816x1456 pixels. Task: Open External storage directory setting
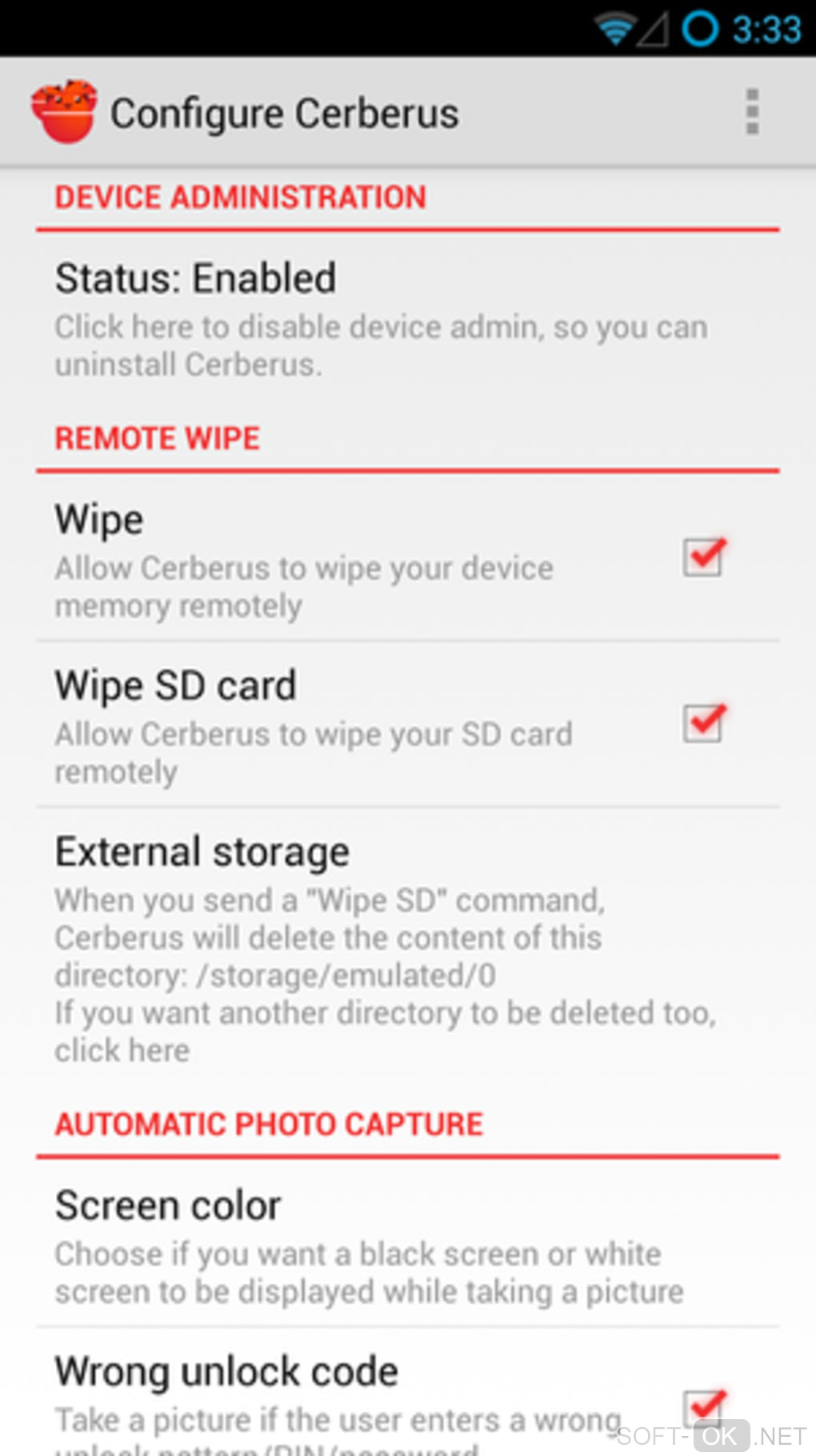coord(384,949)
